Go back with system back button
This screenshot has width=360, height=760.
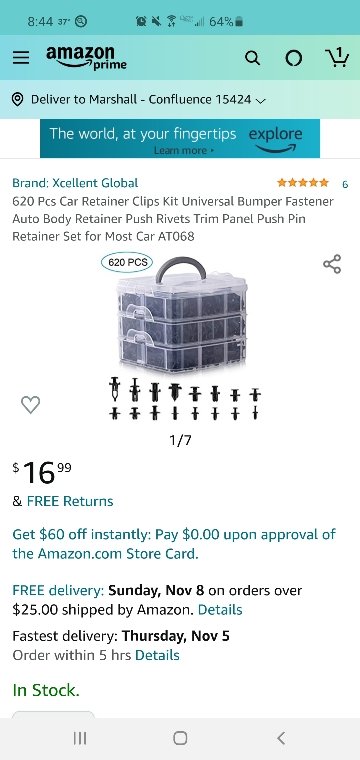[x=281, y=738]
